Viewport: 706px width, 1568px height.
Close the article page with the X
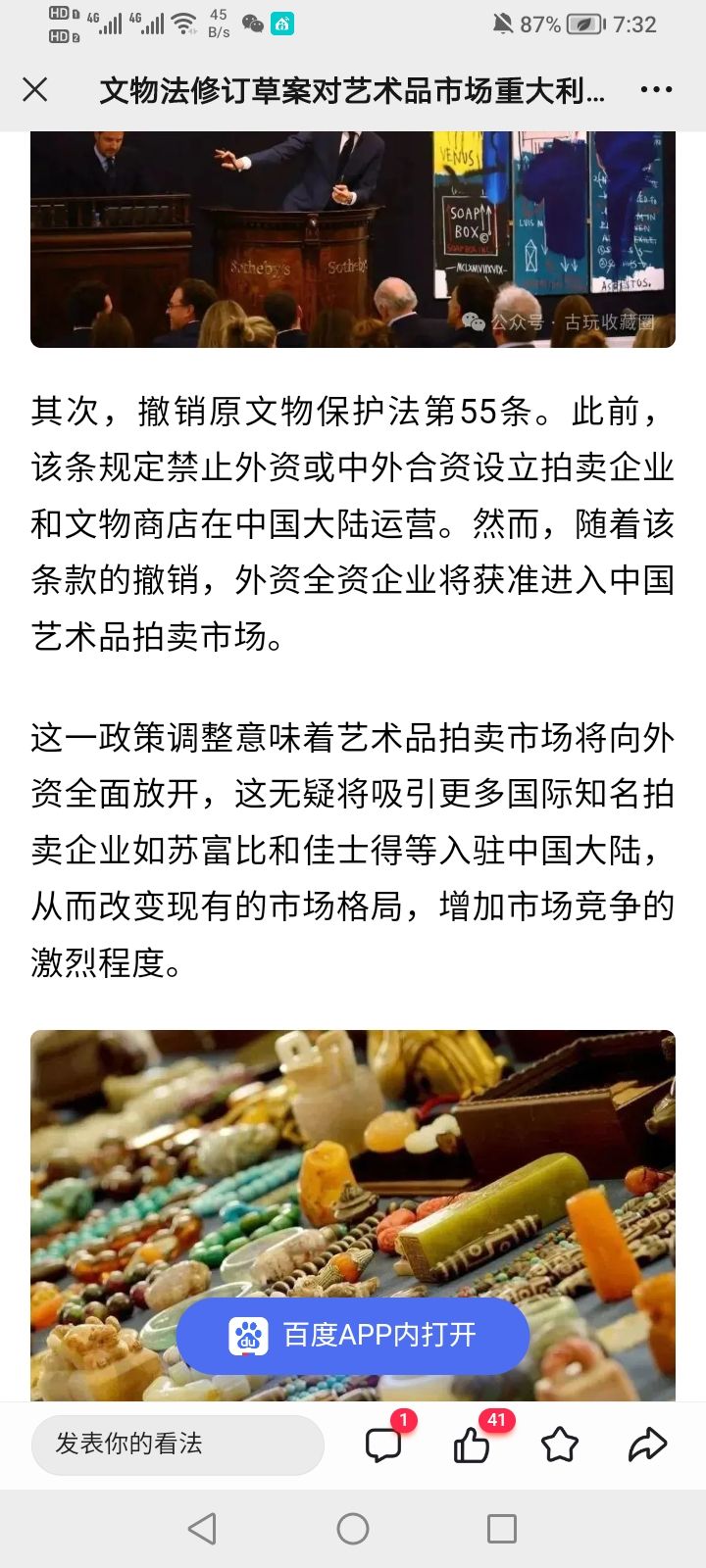[x=35, y=90]
